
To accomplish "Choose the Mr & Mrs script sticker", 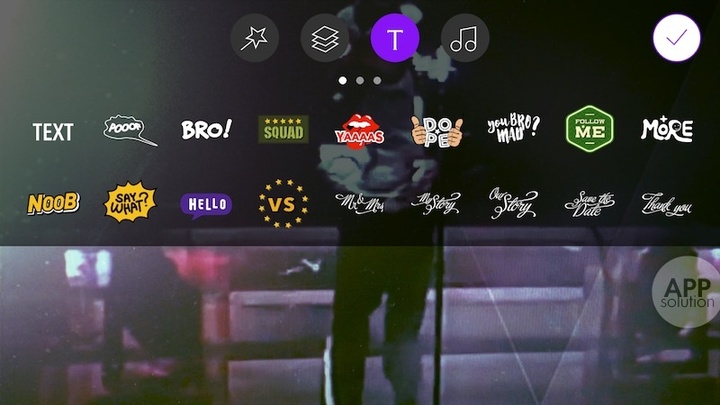I will pyautogui.click(x=359, y=203).
